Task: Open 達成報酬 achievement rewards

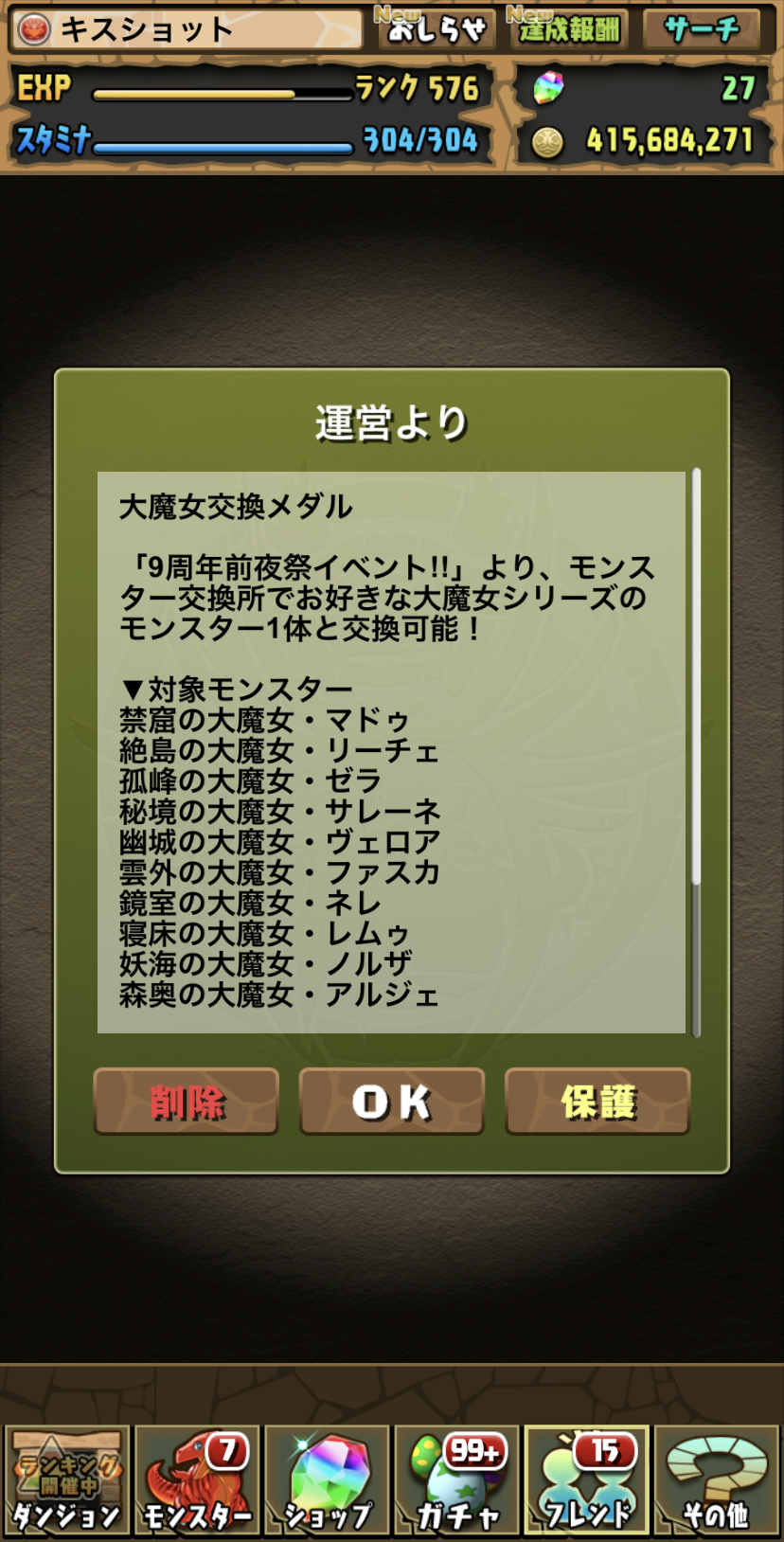Action: tap(568, 28)
